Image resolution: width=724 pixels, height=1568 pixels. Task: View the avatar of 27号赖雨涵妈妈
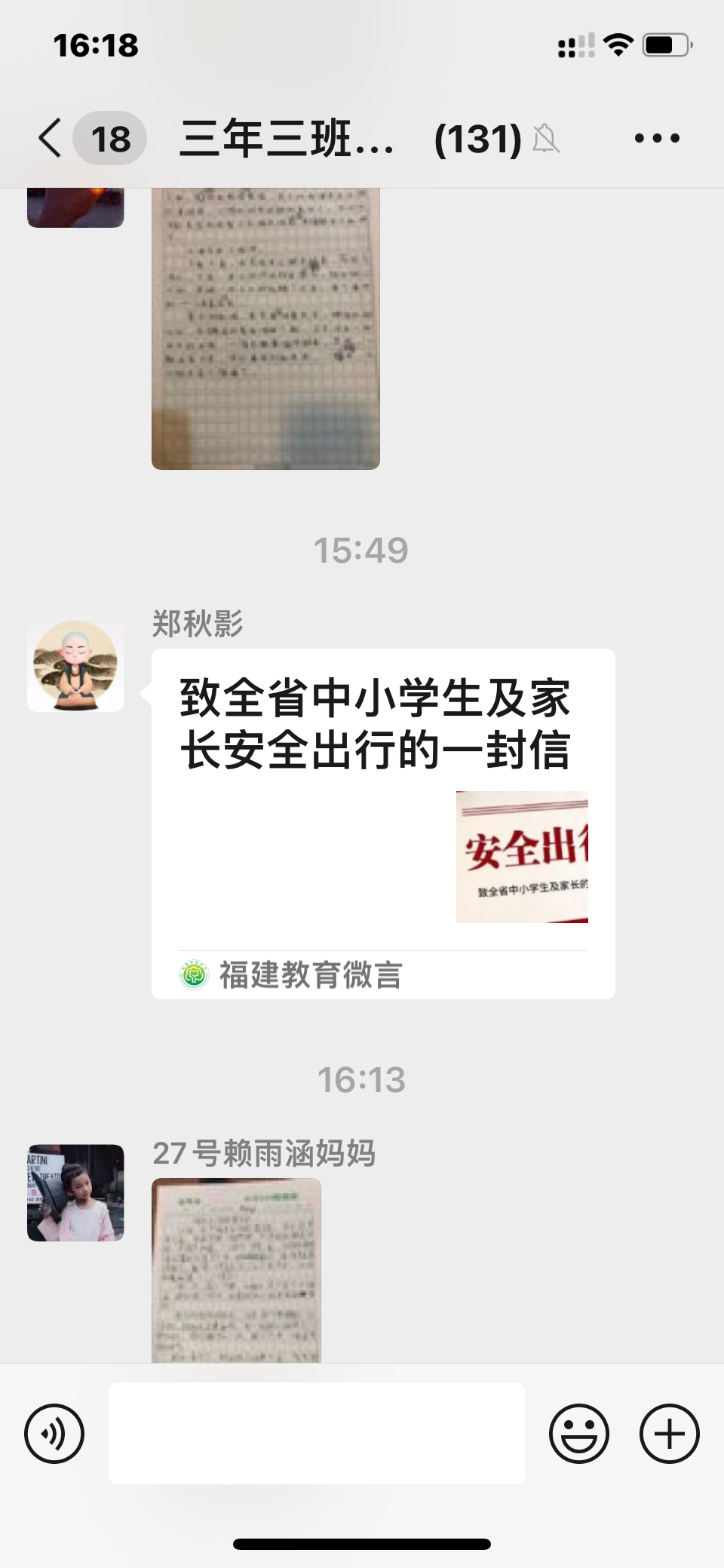75,1193
